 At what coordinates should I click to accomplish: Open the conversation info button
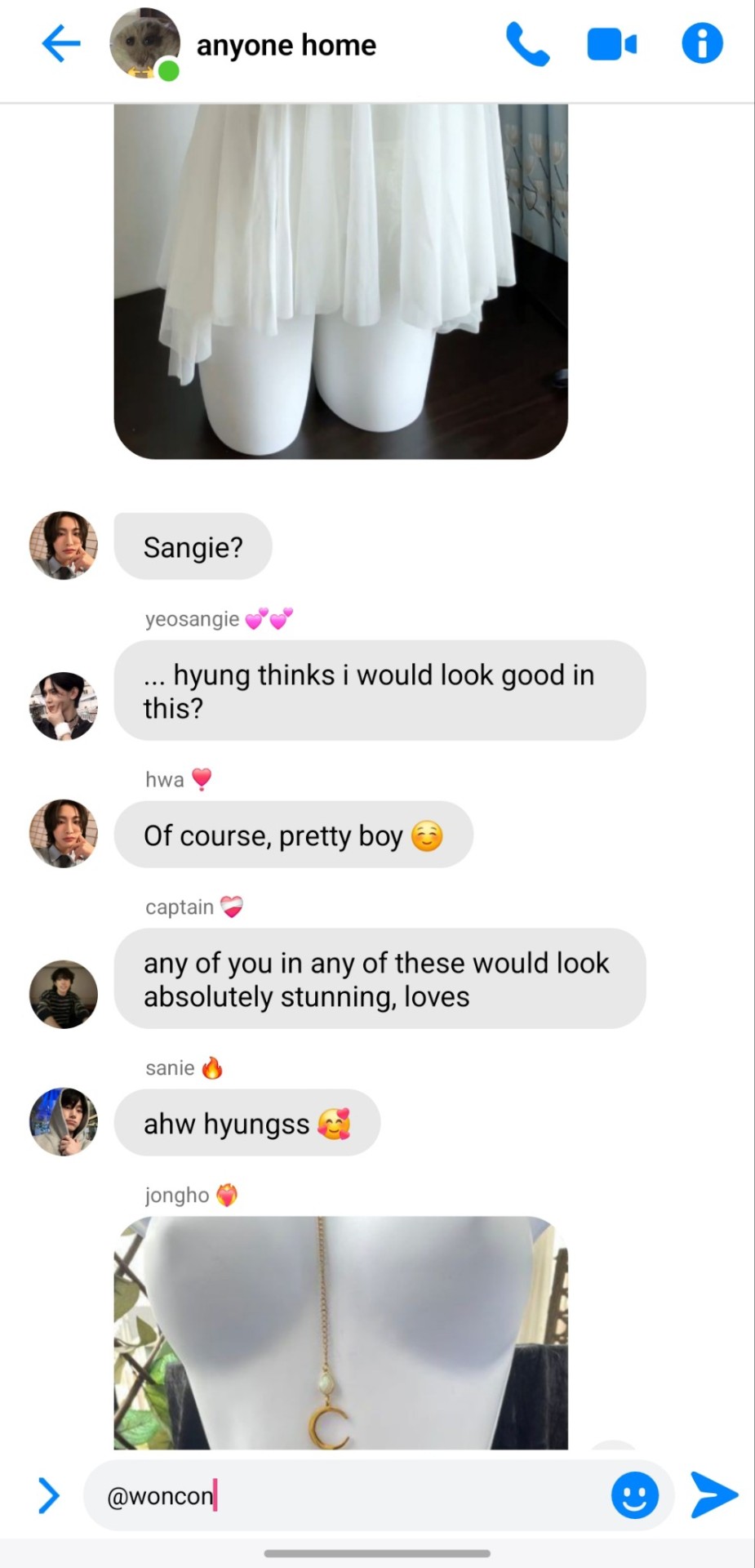(x=702, y=44)
